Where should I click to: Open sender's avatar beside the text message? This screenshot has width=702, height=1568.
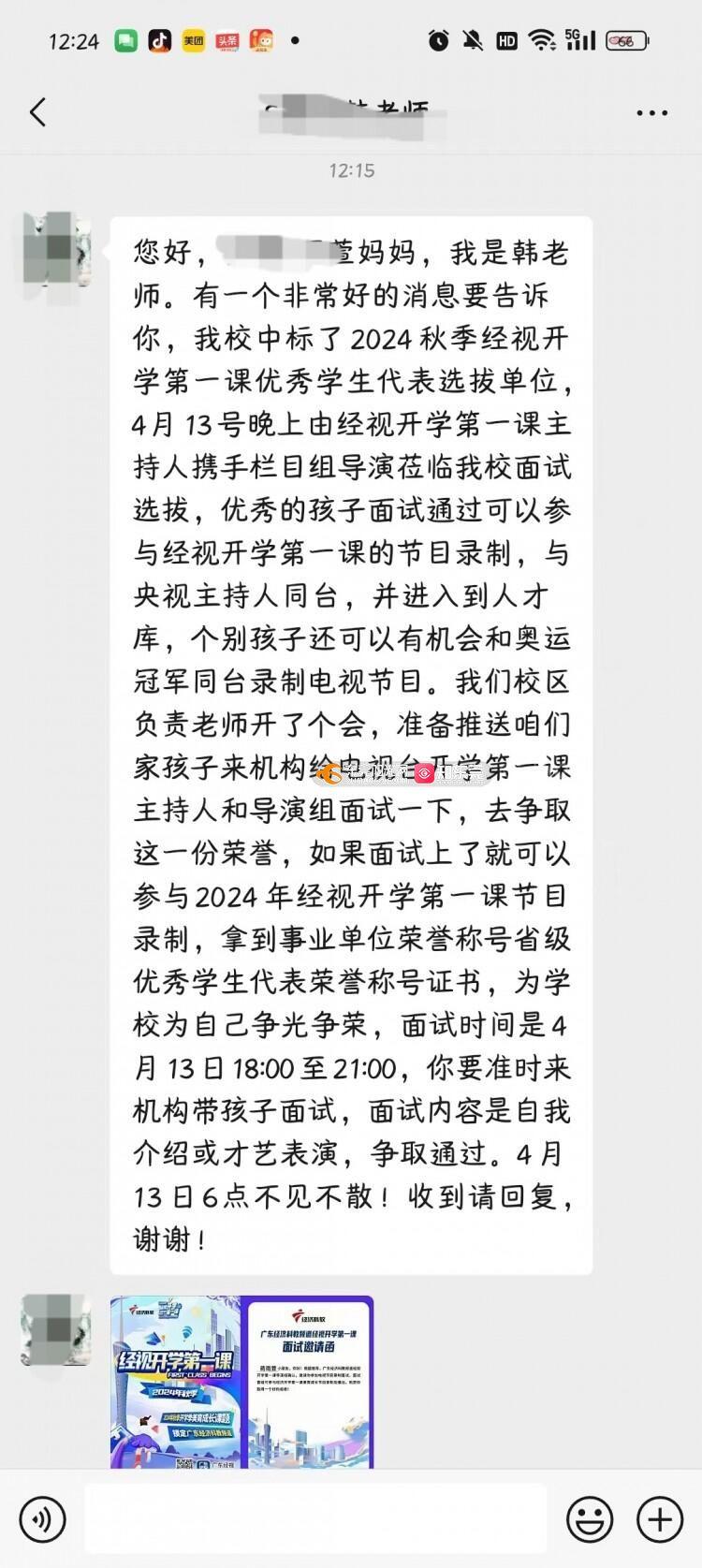click(x=56, y=249)
